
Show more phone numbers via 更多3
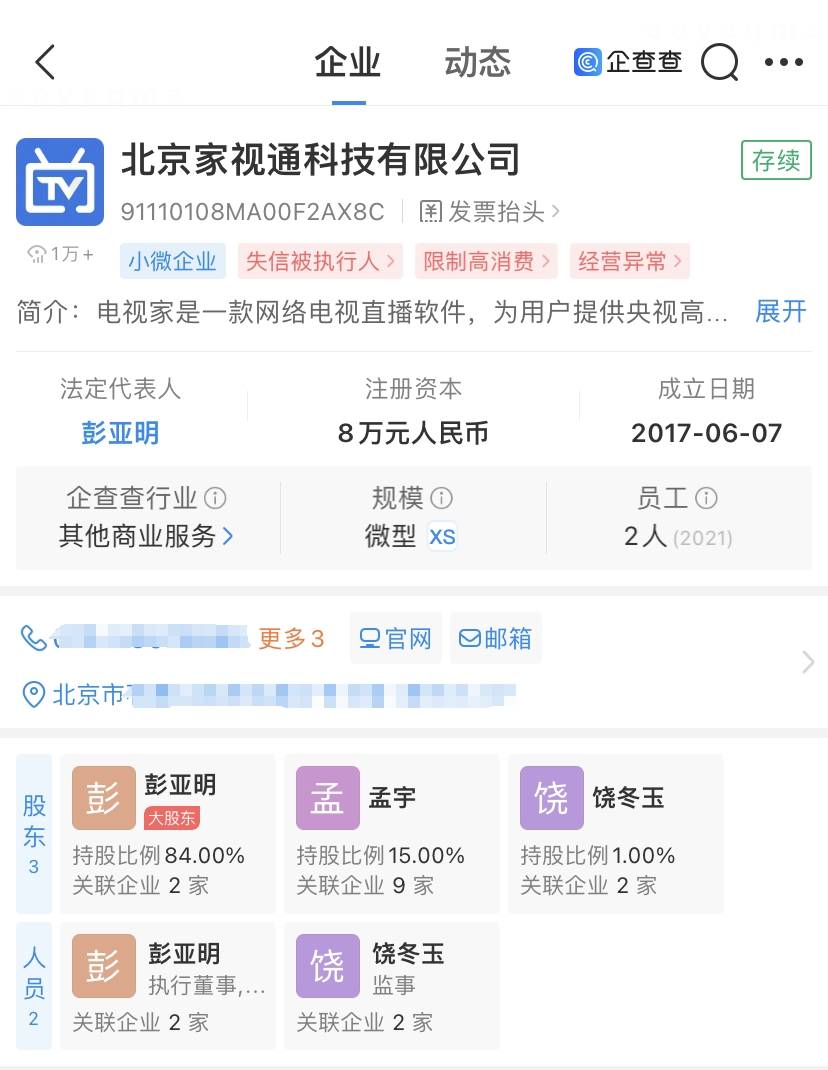pos(291,639)
